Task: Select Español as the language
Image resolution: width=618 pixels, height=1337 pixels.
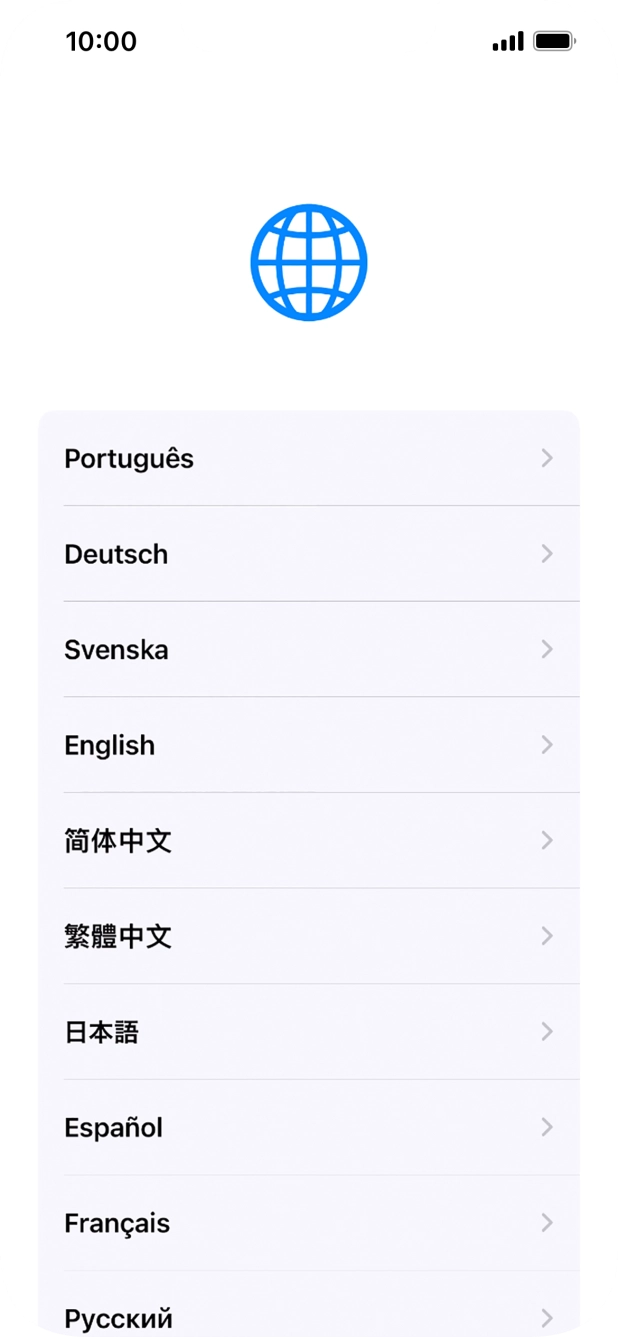Action: (x=308, y=1128)
